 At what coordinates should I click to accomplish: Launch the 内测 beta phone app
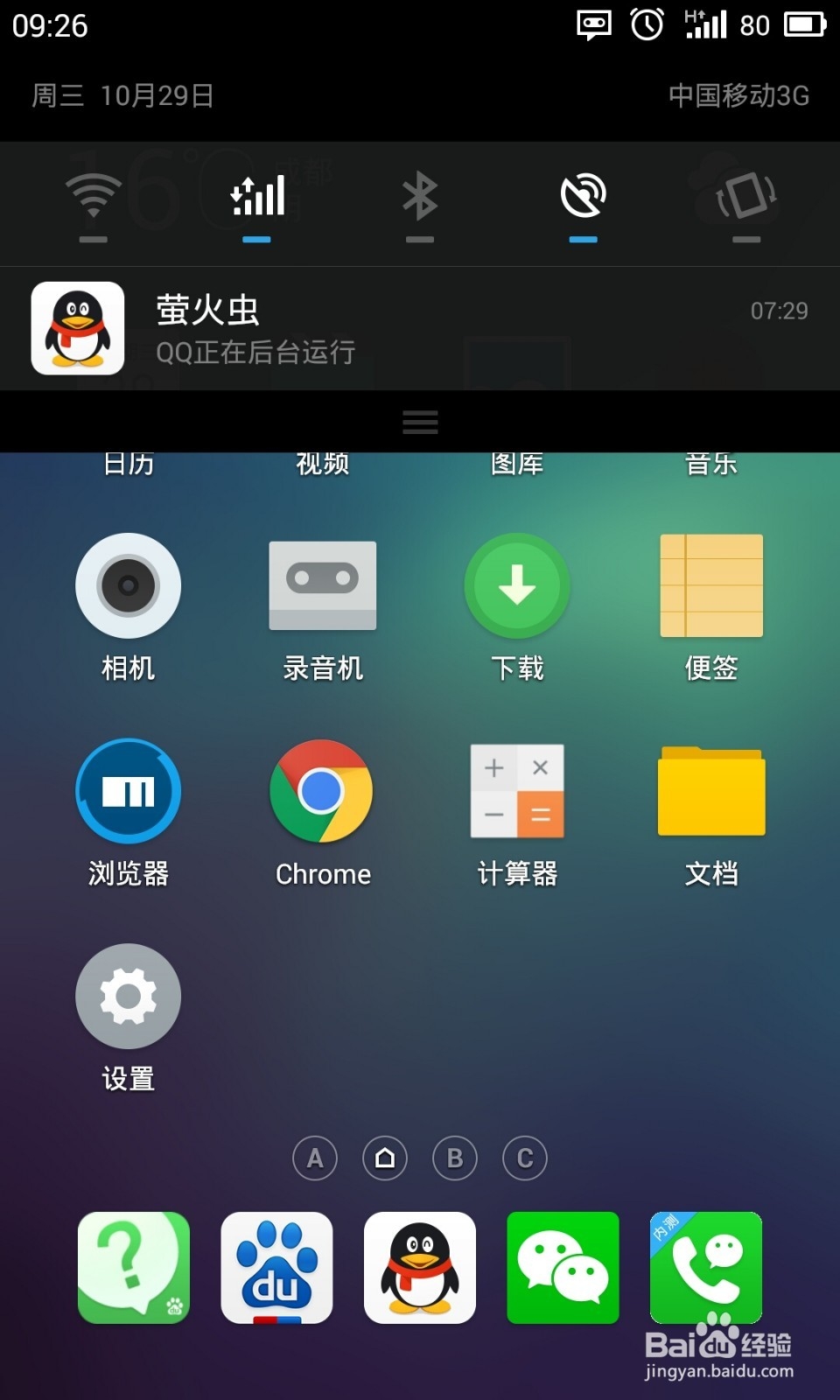tap(705, 1269)
